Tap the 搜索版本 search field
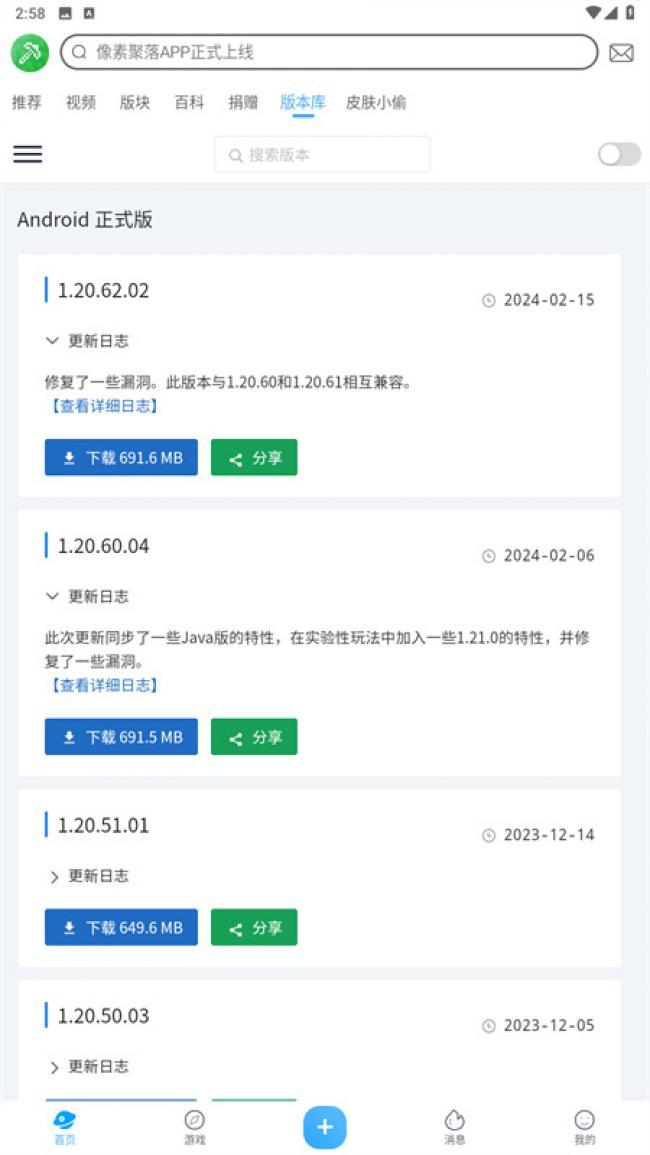 pos(322,155)
